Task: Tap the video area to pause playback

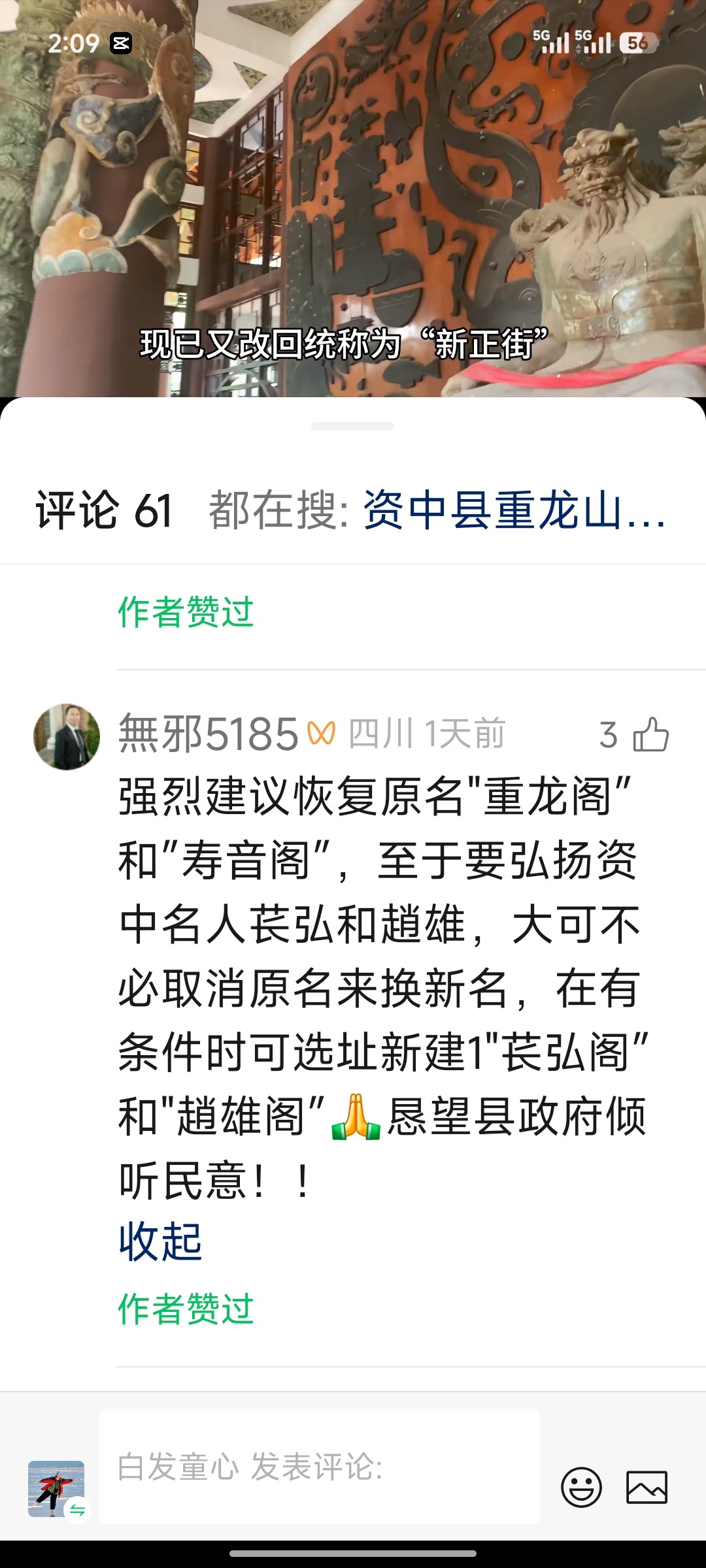Action: pyautogui.click(x=353, y=196)
